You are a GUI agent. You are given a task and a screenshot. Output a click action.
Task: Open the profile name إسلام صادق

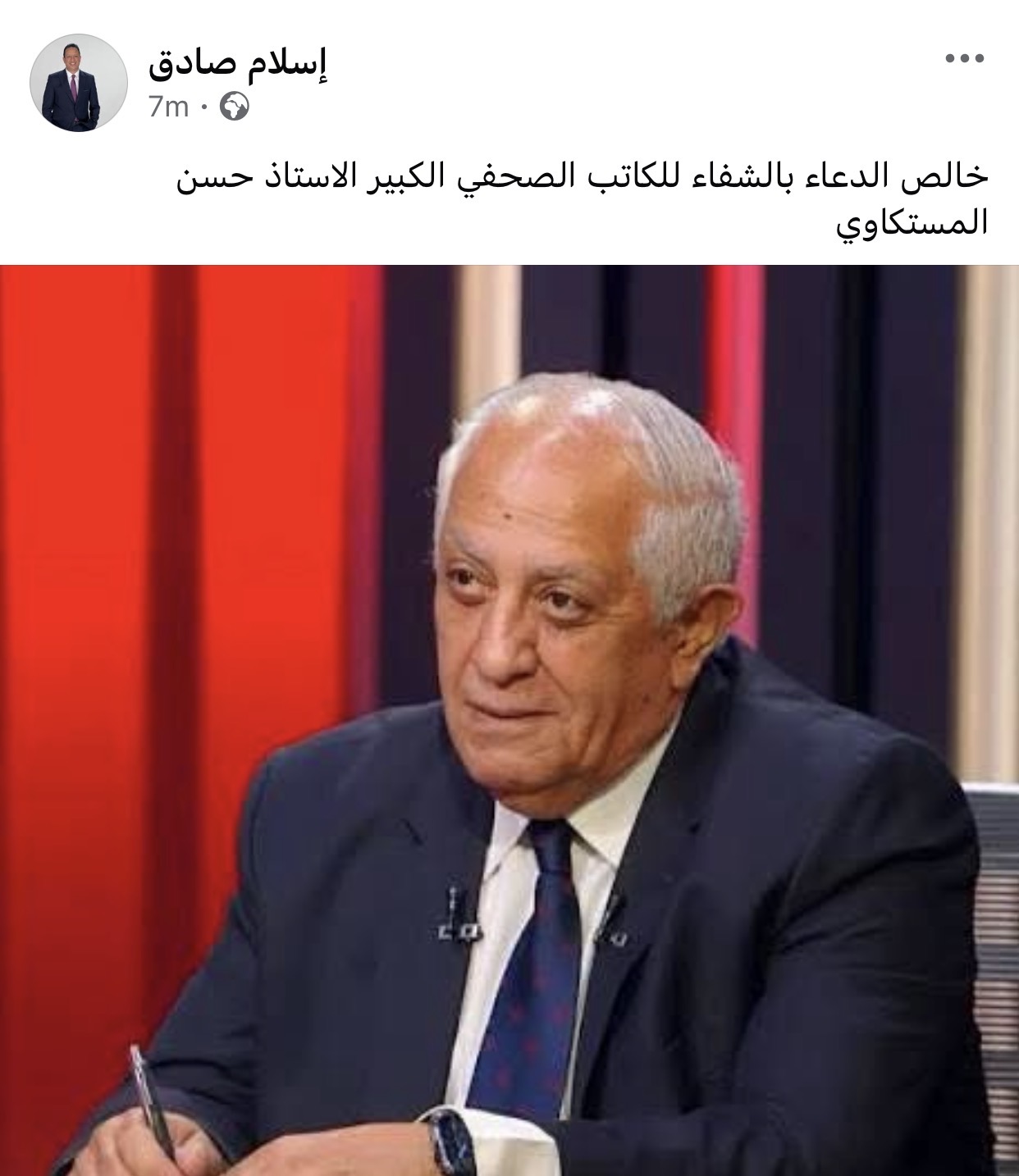click(x=238, y=63)
